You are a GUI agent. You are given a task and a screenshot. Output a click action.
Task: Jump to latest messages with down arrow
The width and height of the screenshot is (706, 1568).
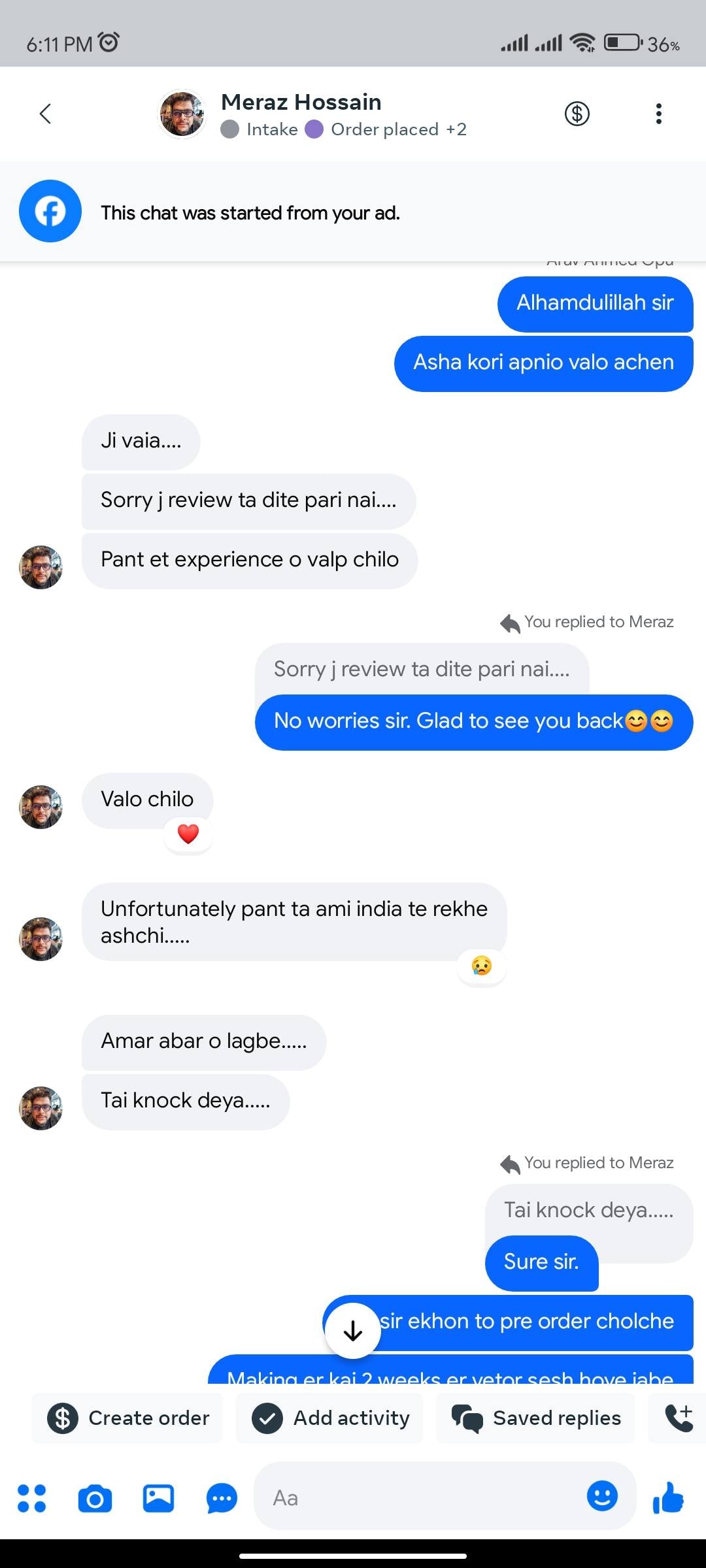click(x=353, y=1331)
